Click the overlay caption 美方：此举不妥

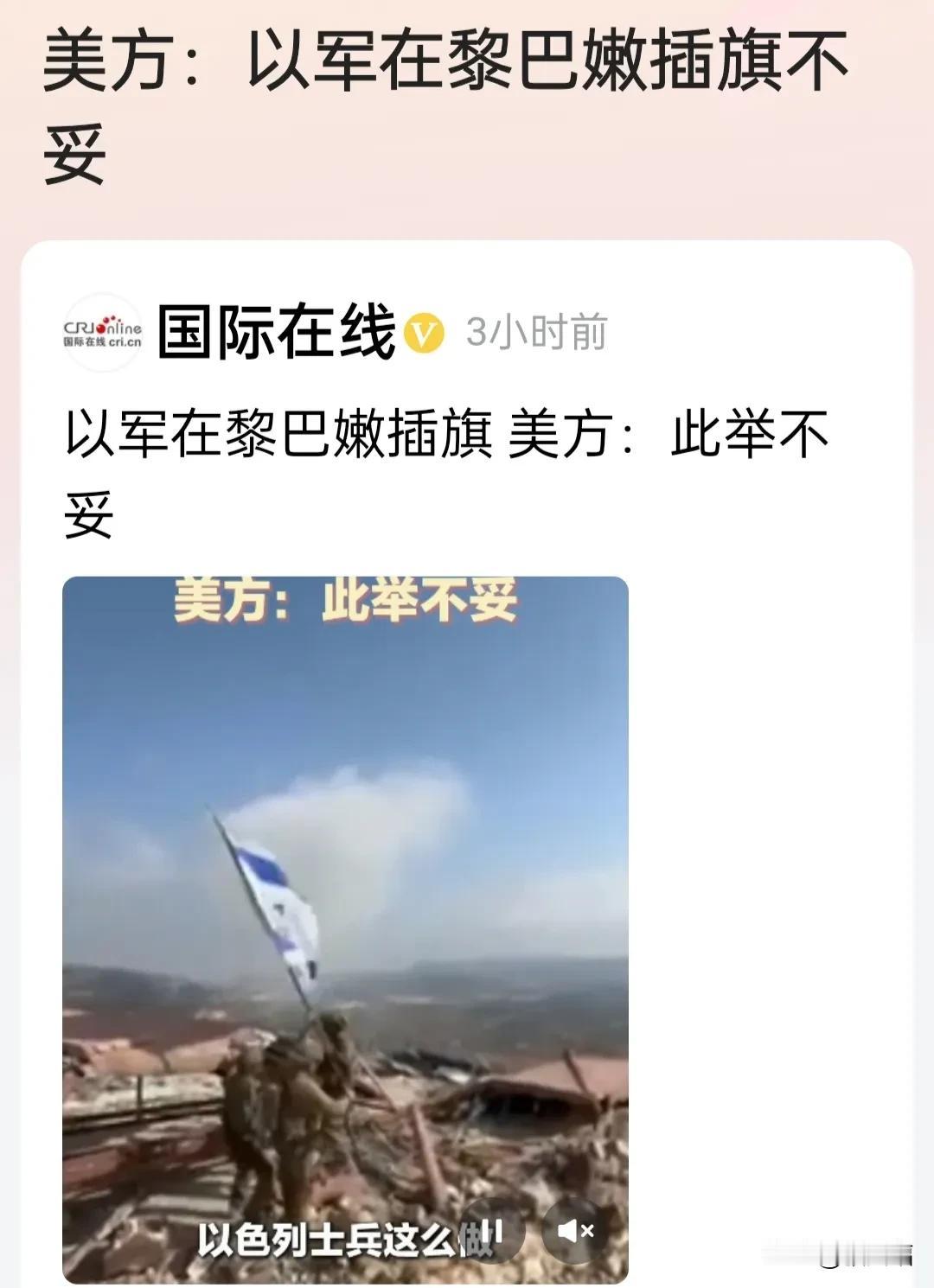[x=346, y=603]
